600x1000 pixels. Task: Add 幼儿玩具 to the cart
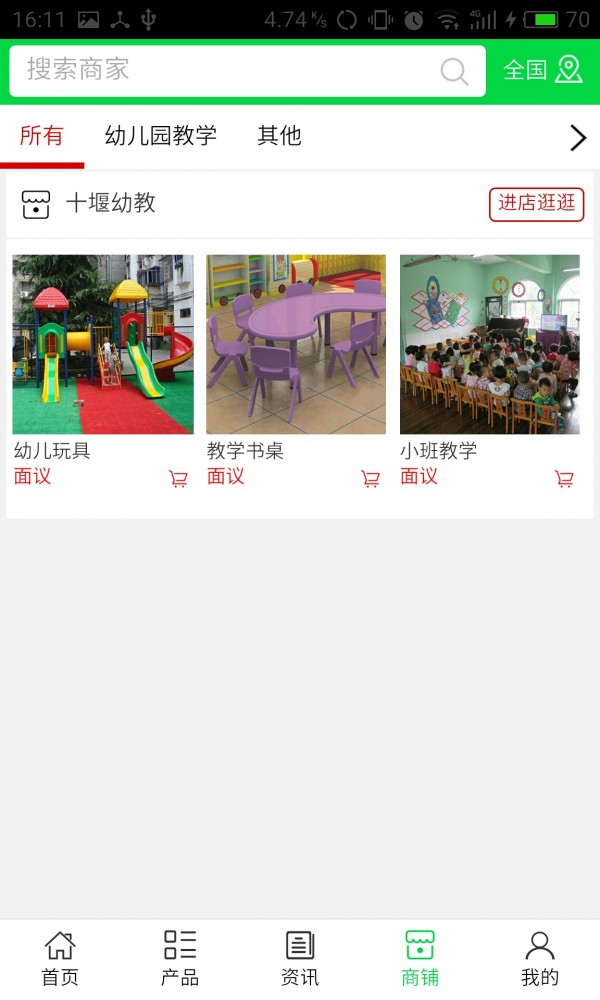pyautogui.click(x=178, y=479)
